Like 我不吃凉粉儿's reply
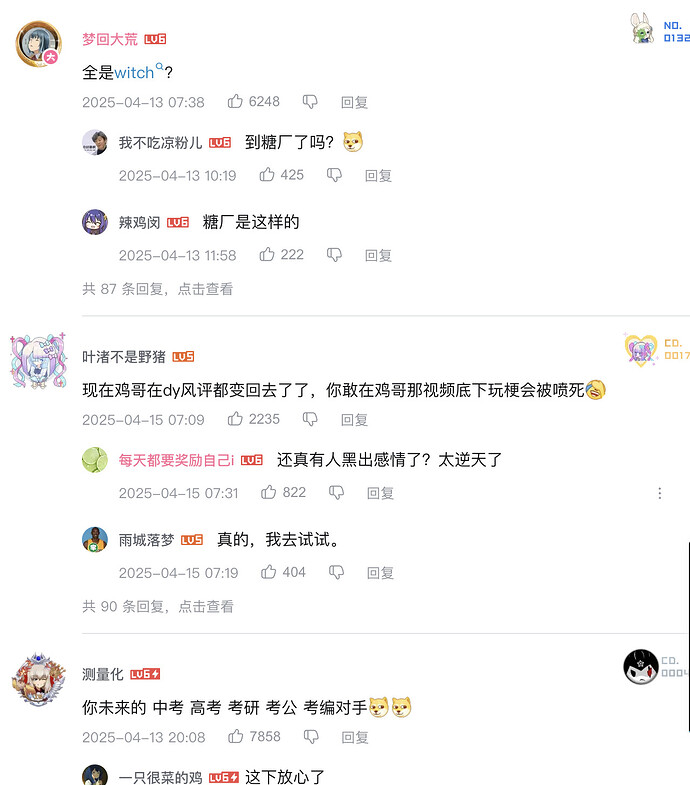The height and width of the screenshot is (785, 690). [x=268, y=175]
